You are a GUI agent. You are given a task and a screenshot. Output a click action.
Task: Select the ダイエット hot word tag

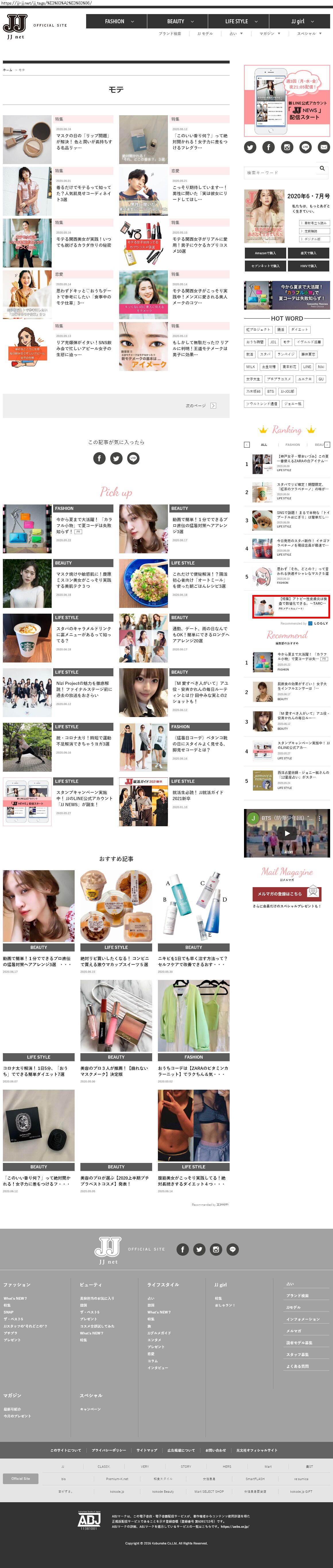299,329
